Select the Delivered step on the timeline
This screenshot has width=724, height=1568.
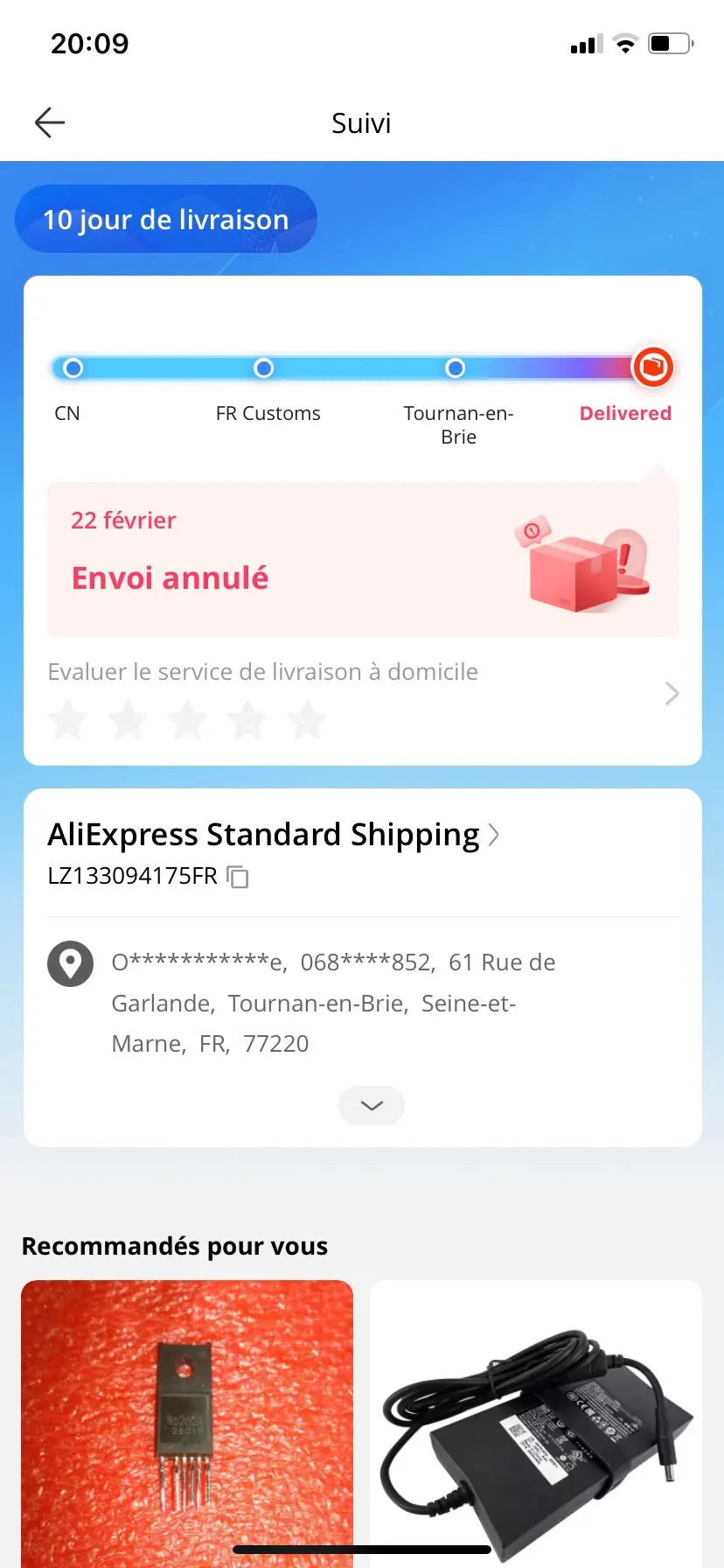[652, 367]
